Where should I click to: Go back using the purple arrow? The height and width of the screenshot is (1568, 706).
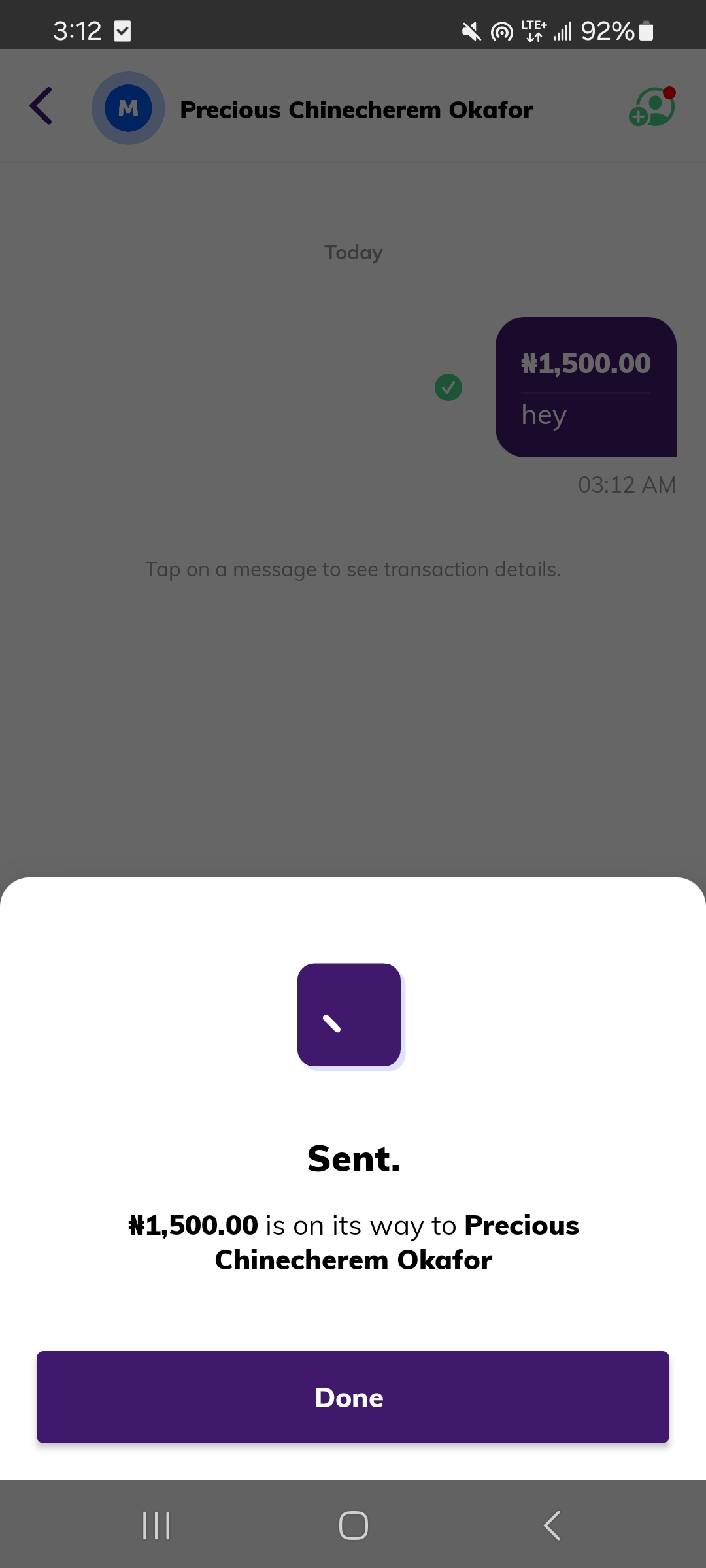click(x=41, y=106)
